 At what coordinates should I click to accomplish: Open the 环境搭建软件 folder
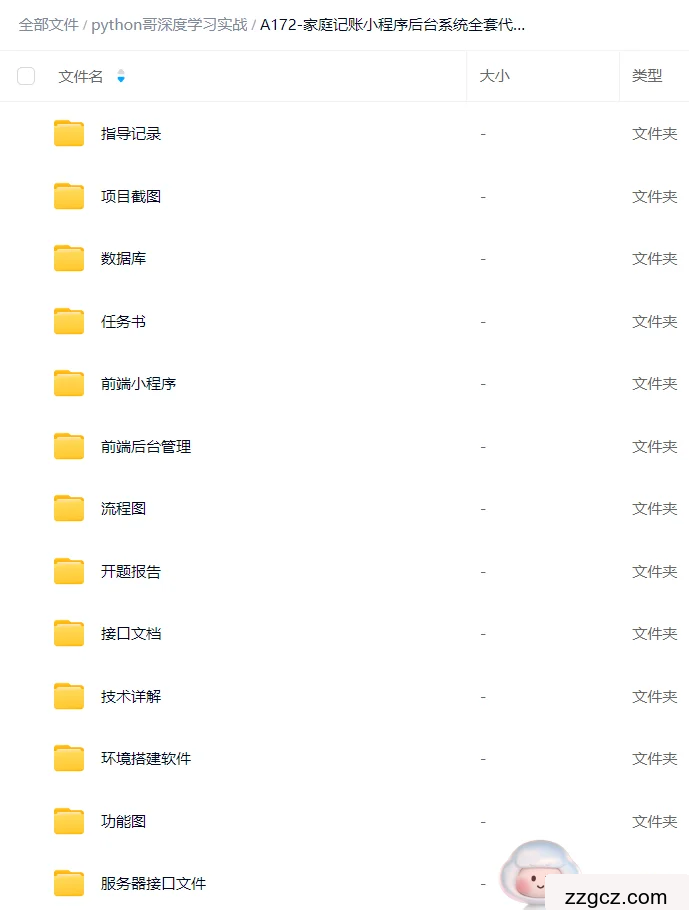pyautogui.click(x=145, y=759)
